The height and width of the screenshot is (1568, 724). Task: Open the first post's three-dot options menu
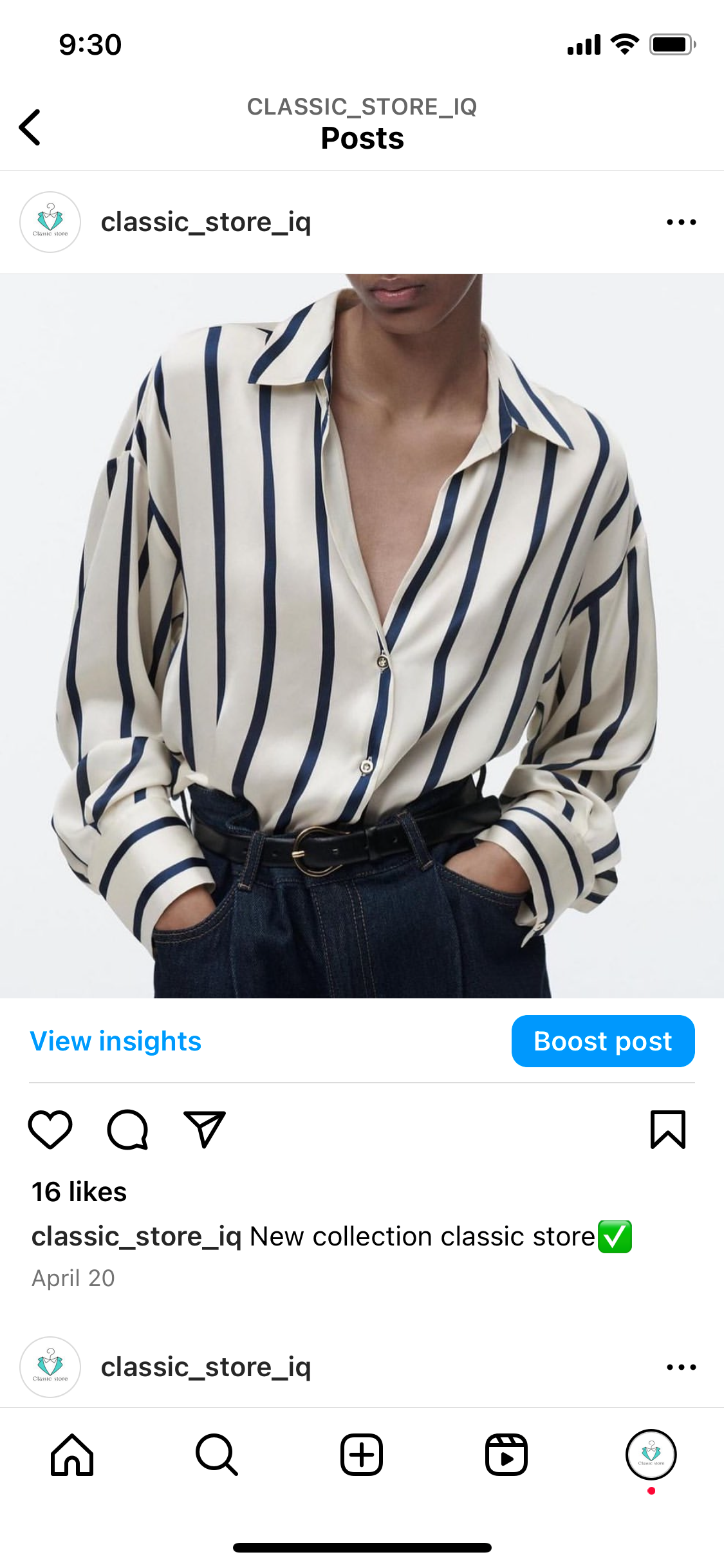pyautogui.click(x=681, y=222)
